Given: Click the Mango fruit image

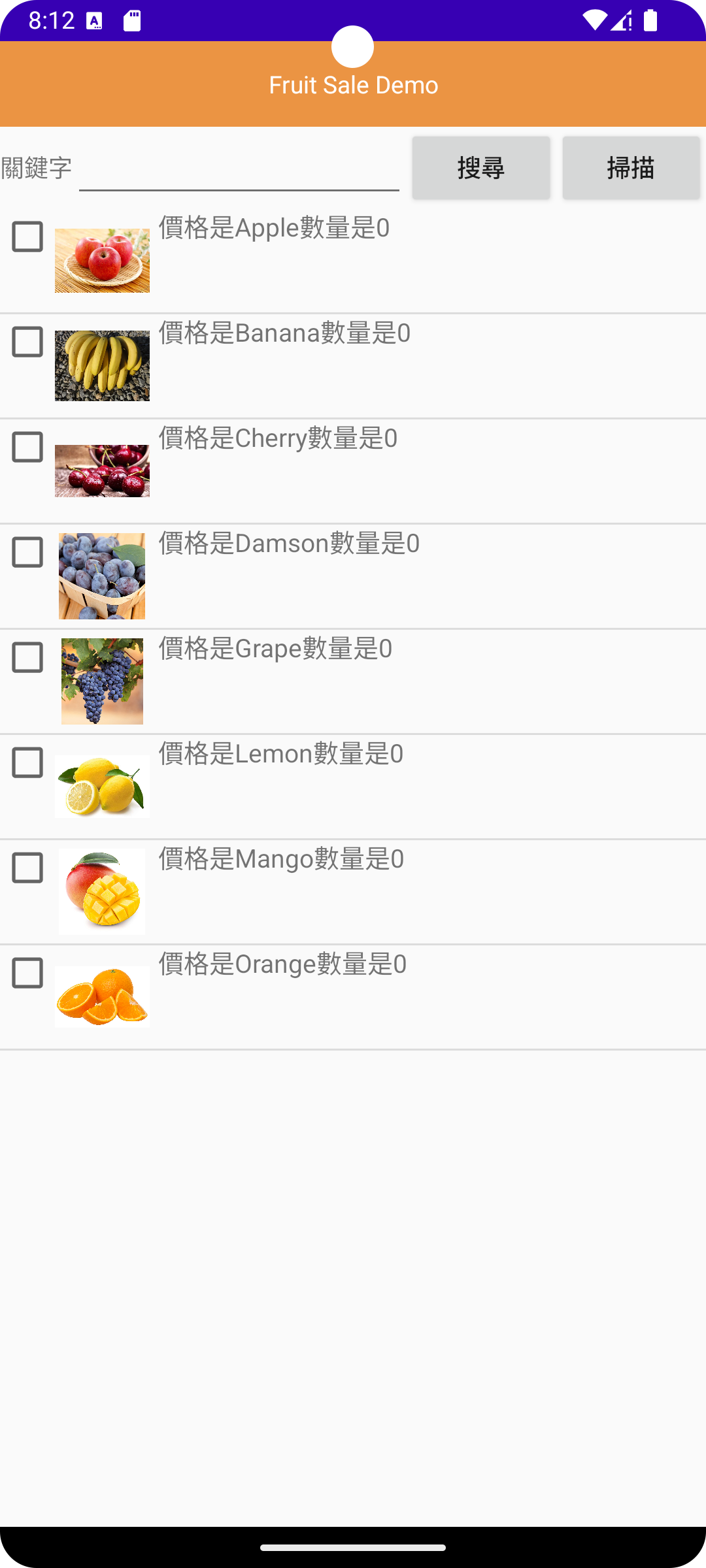Looking at the screenshot, I should click(101, 891).
